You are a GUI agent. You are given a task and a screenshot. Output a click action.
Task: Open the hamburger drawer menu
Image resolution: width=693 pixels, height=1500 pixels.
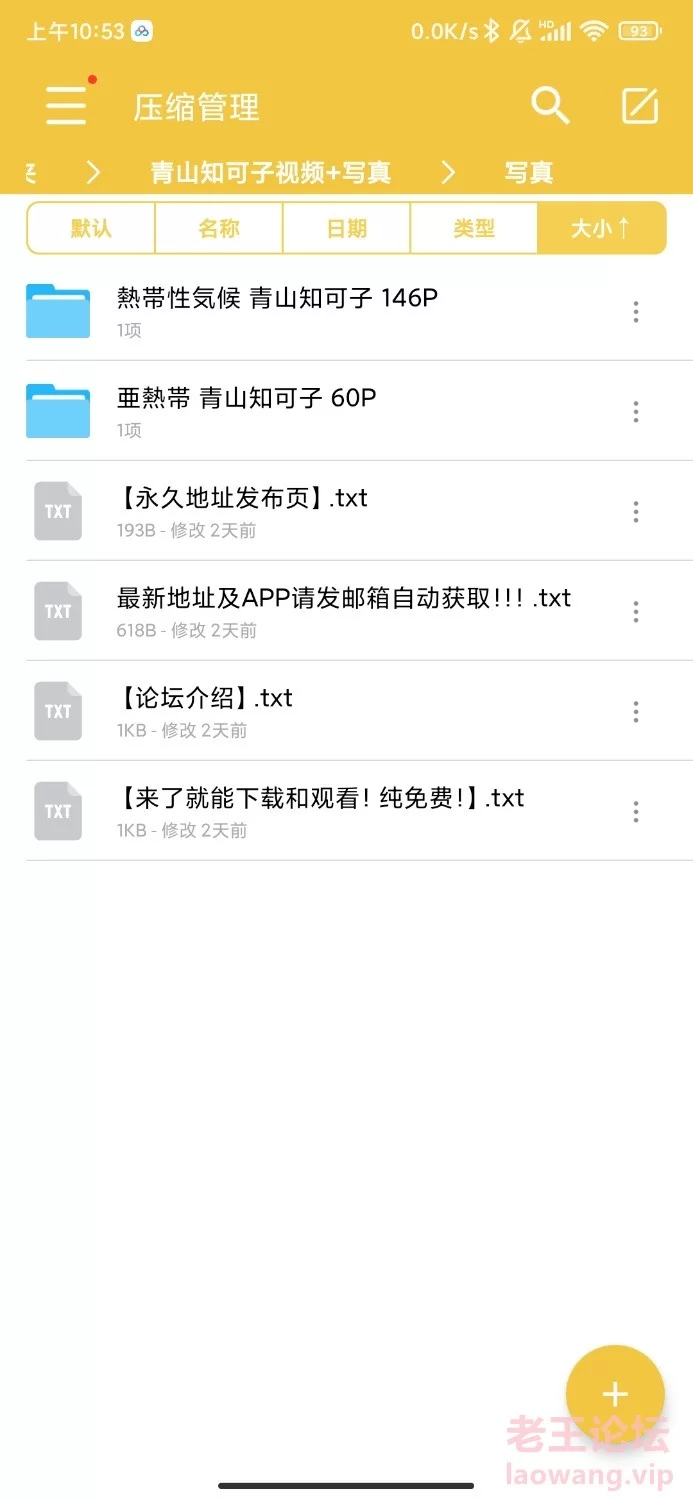click(x=66, y=105)
